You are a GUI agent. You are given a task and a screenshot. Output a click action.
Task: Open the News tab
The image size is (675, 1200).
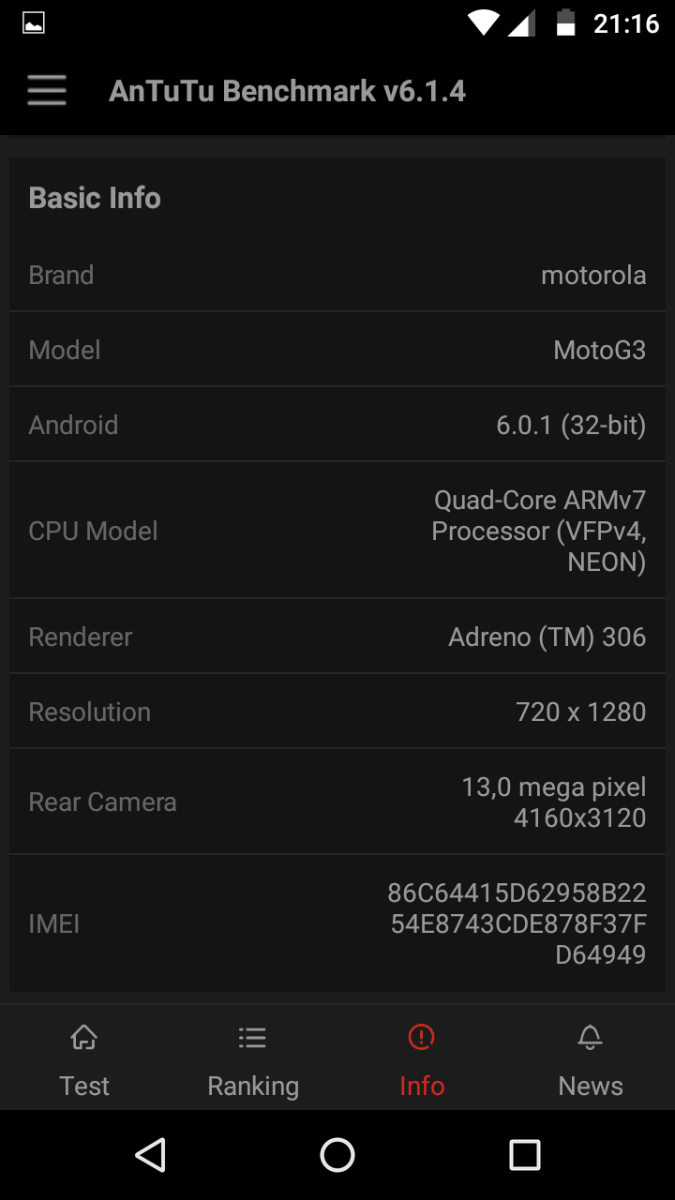coord(590,1060)
